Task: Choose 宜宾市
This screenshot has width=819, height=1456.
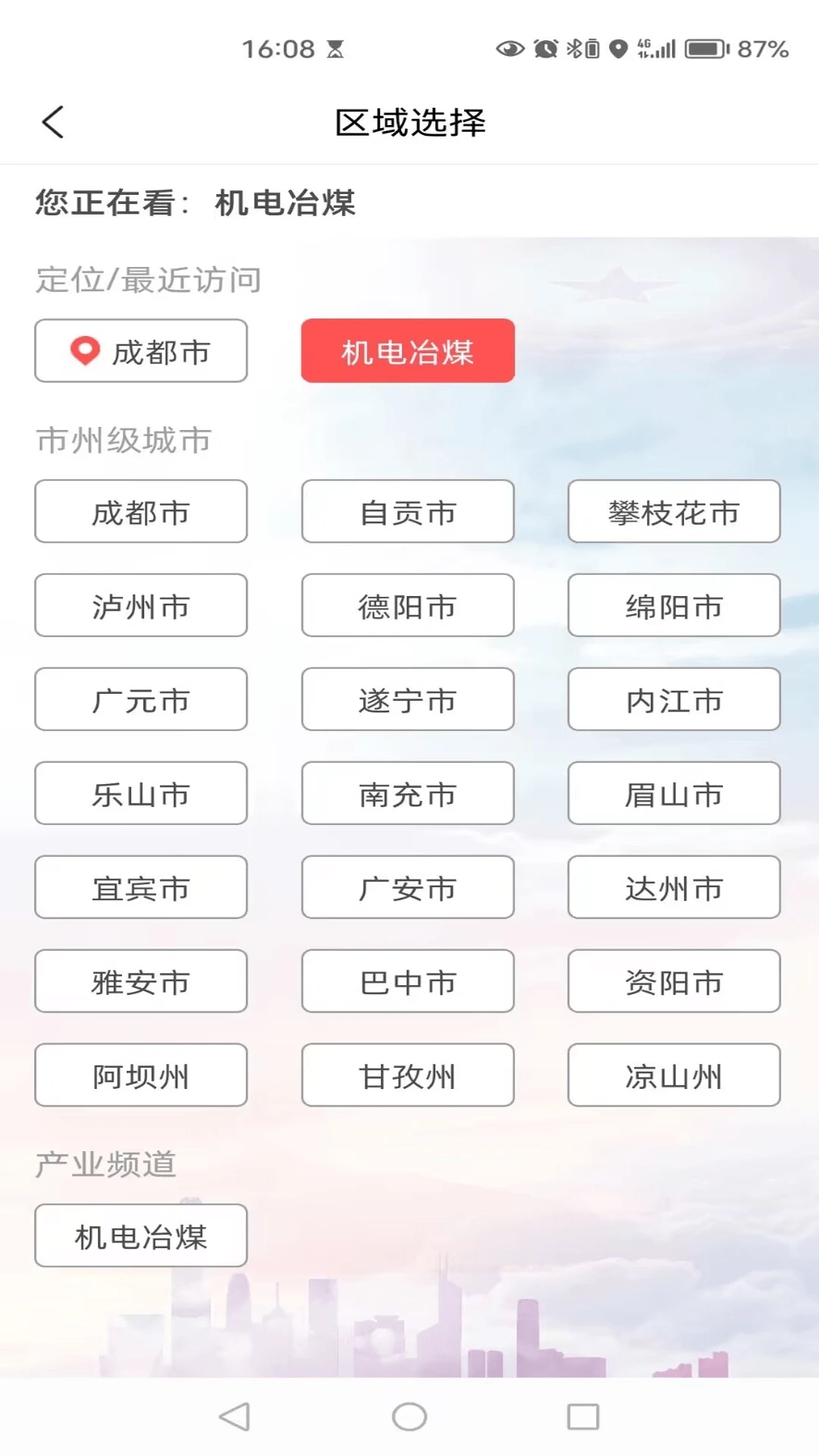Action: pyautogui.click(x=140, y=888)
